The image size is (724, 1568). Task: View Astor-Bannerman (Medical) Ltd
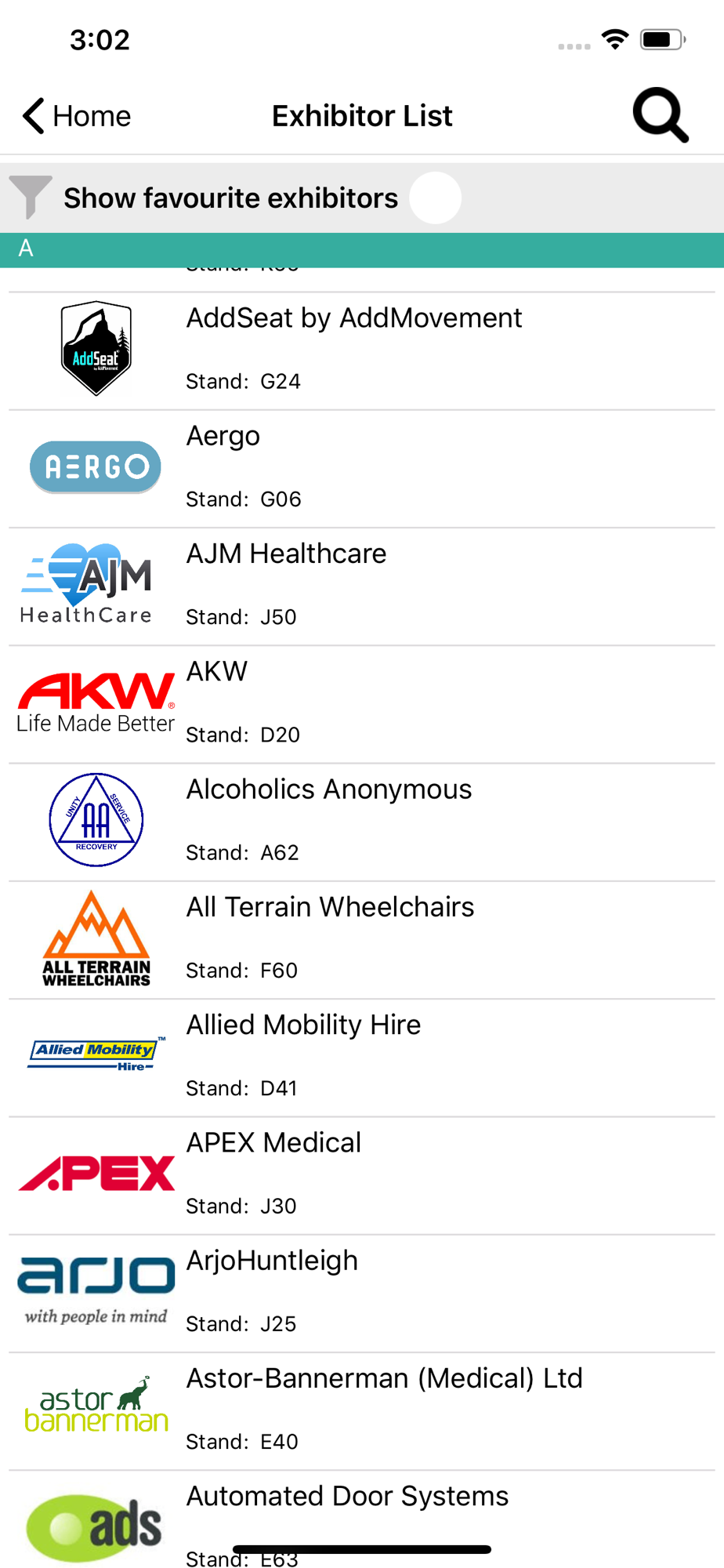point(362,1411)
